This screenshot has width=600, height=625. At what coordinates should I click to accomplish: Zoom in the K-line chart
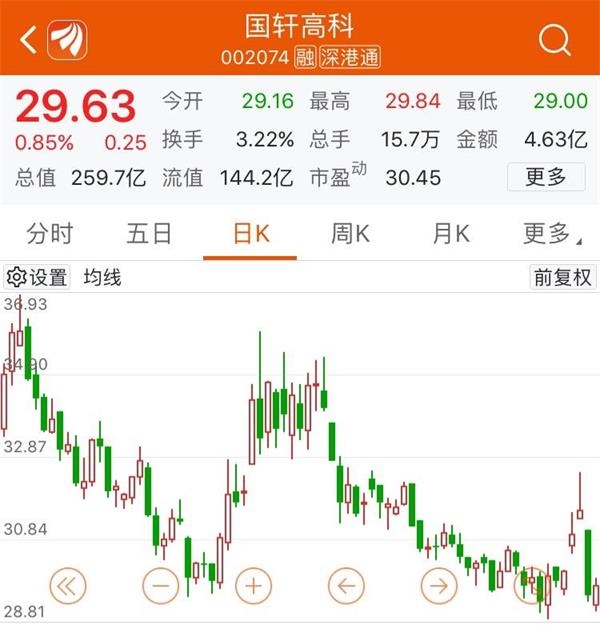pyautogui.click(x=253, y=585)
